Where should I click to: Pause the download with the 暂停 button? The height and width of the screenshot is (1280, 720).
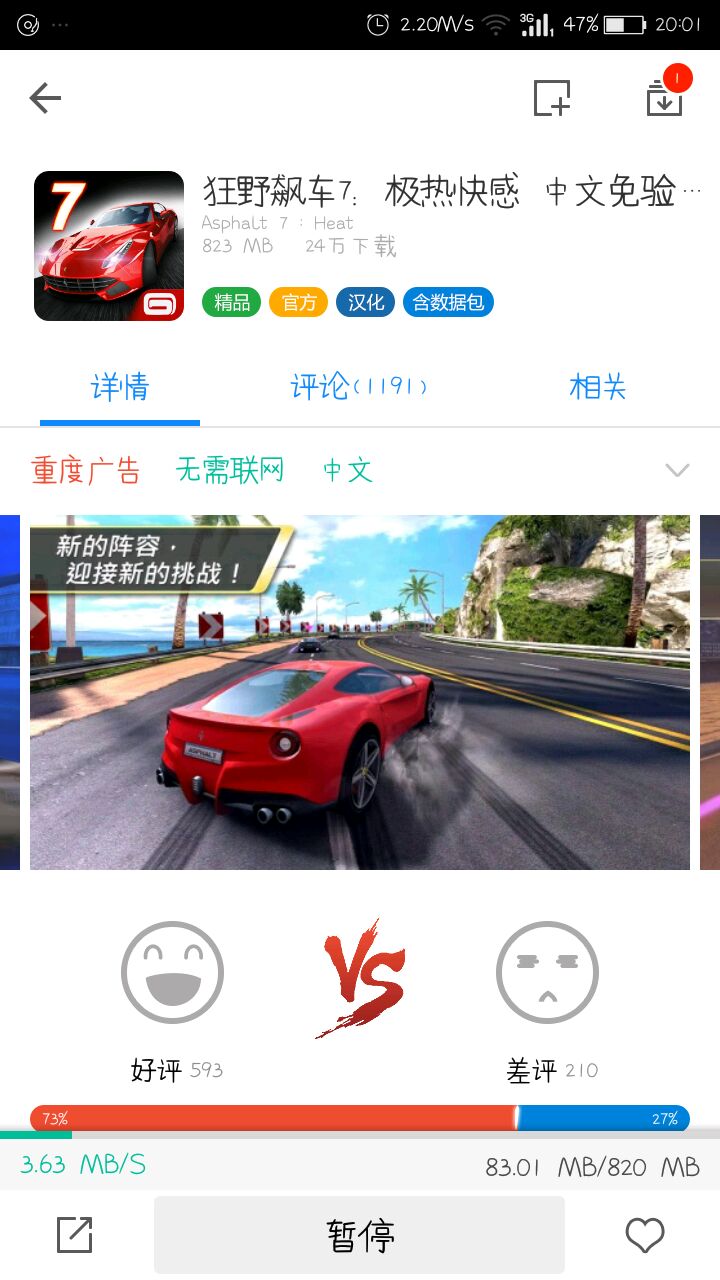(x=359, y=1235)
